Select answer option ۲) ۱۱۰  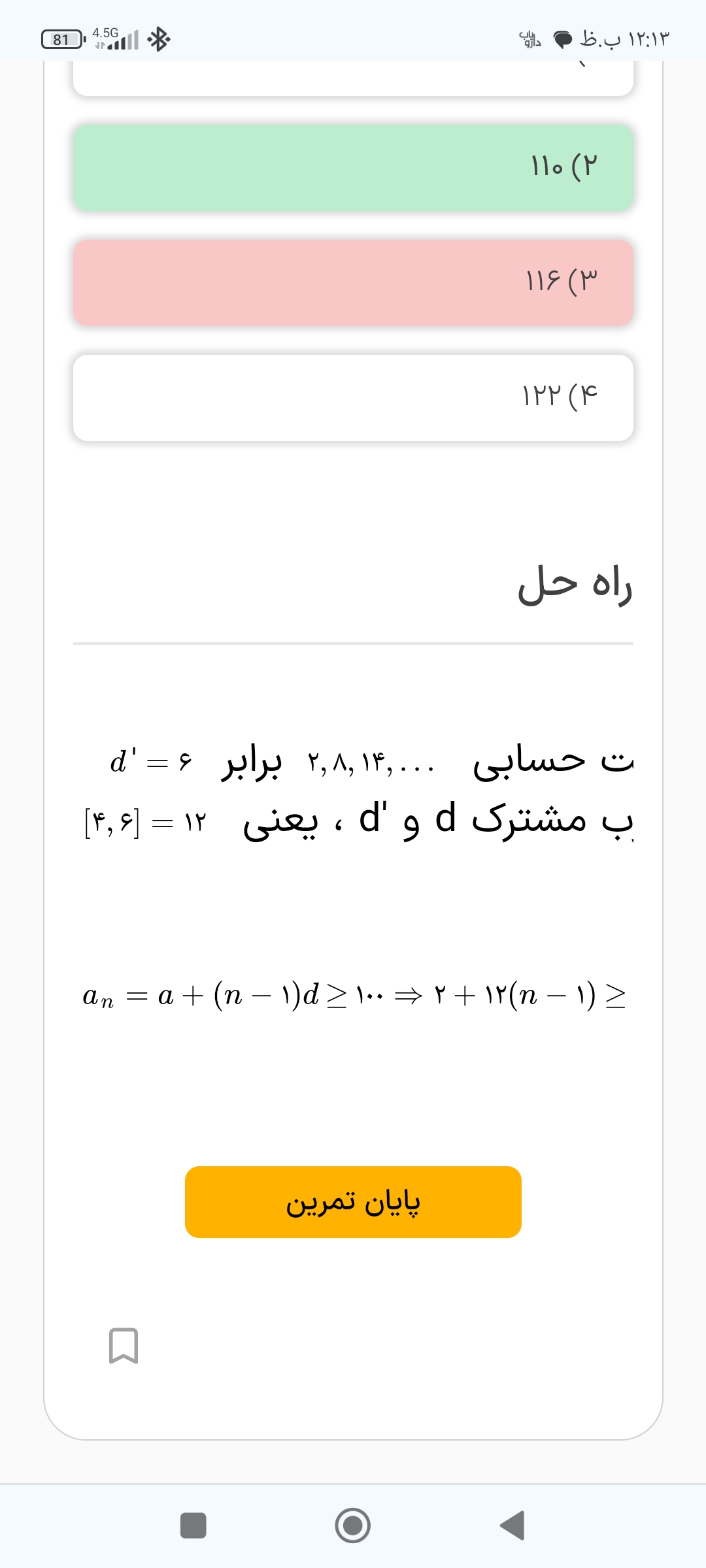pos(353,167)
